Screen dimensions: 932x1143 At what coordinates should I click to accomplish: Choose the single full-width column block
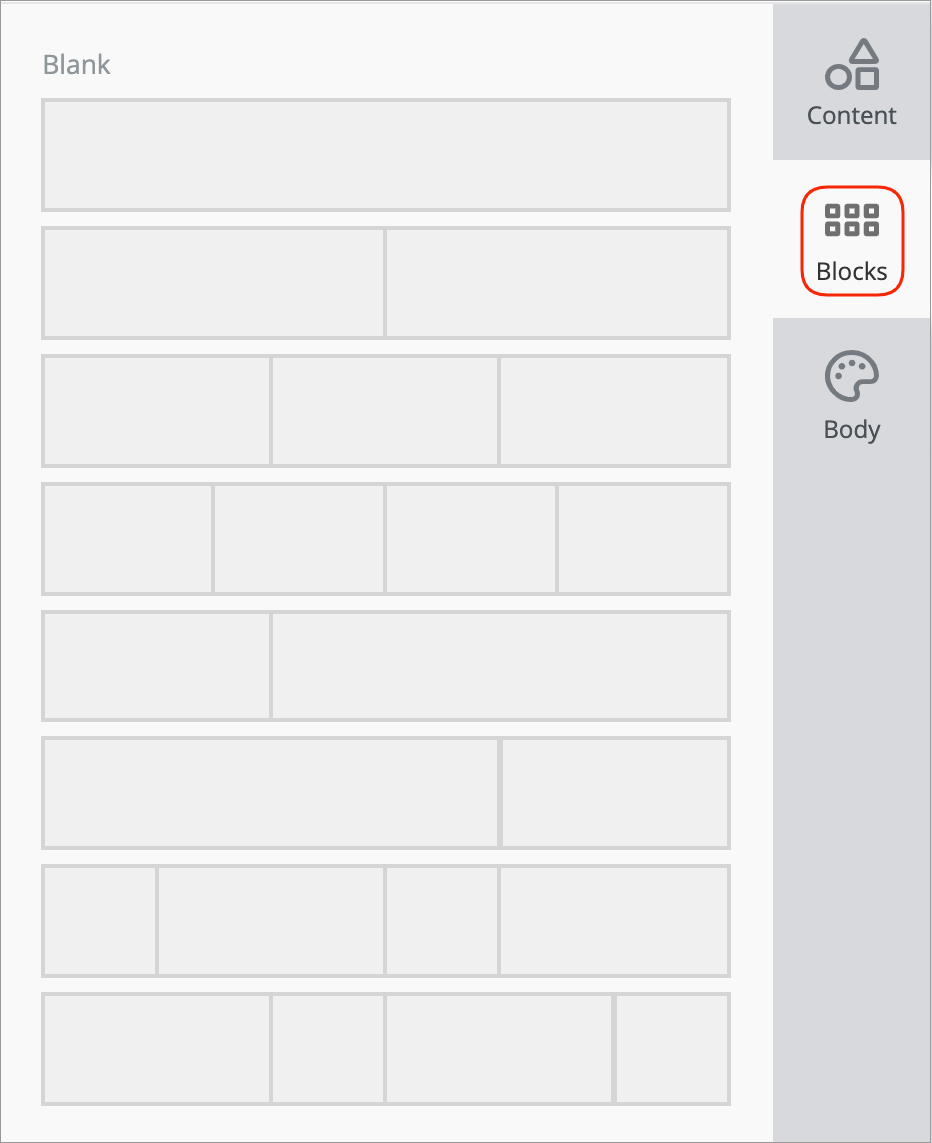click(x=385, y=155)
